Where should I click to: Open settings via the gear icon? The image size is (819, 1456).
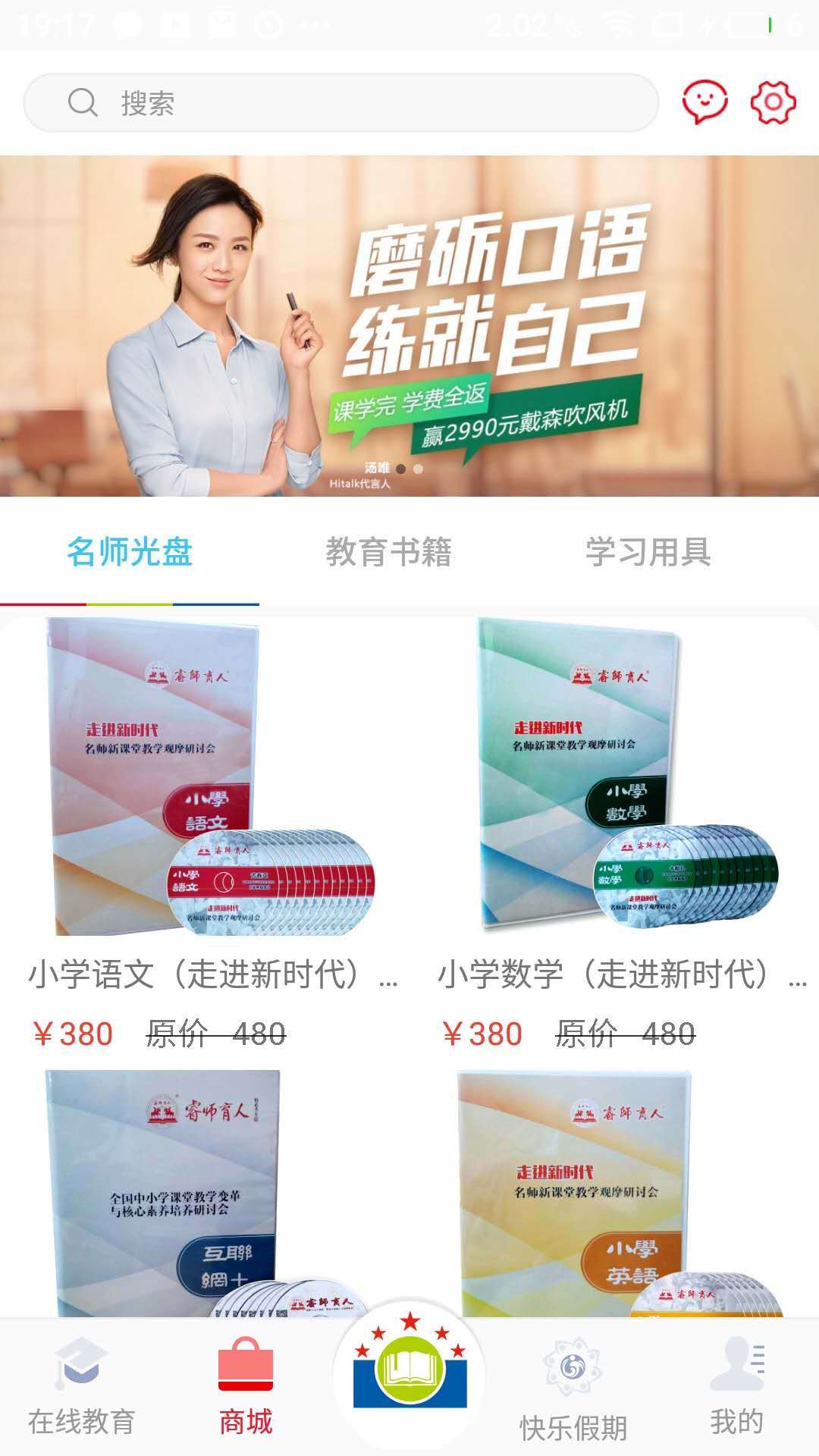coord(773,102)
